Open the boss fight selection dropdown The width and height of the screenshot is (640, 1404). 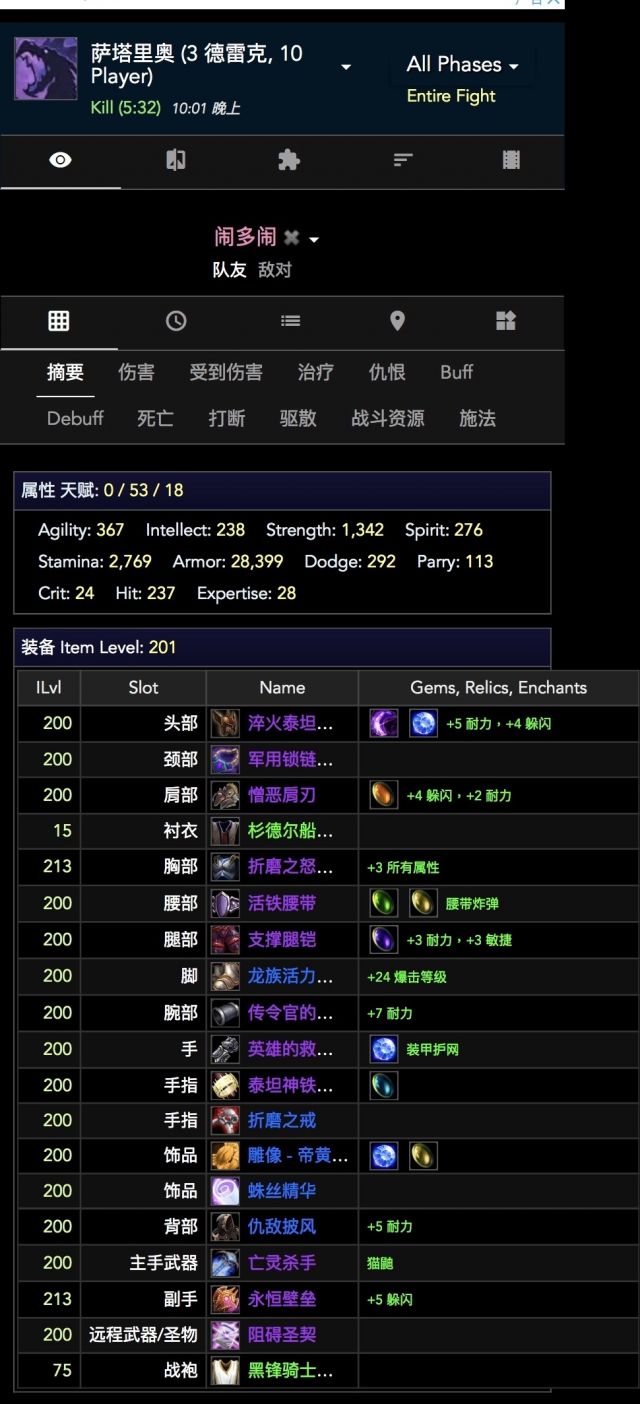(x=346, y=67)
